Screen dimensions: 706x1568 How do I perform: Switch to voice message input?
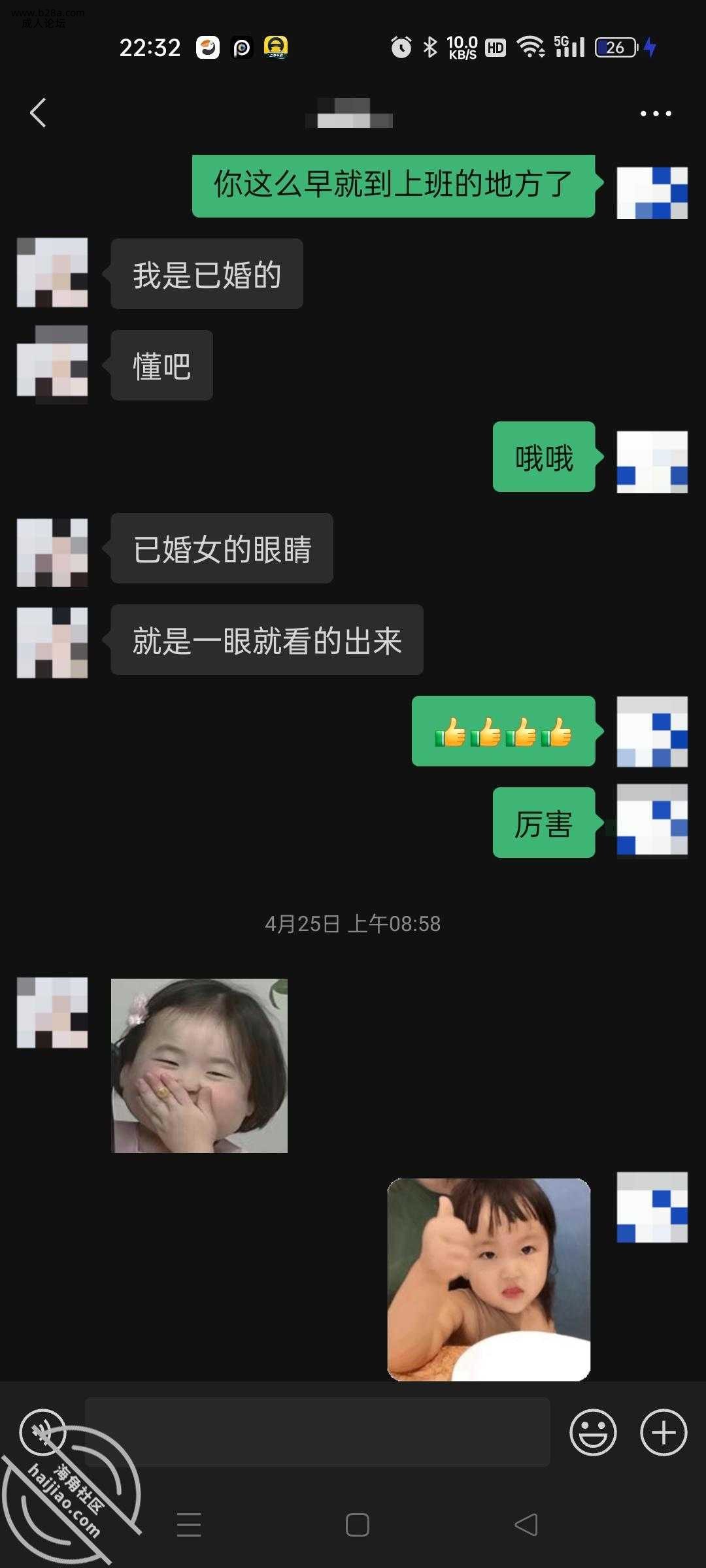coord(43,1432)
